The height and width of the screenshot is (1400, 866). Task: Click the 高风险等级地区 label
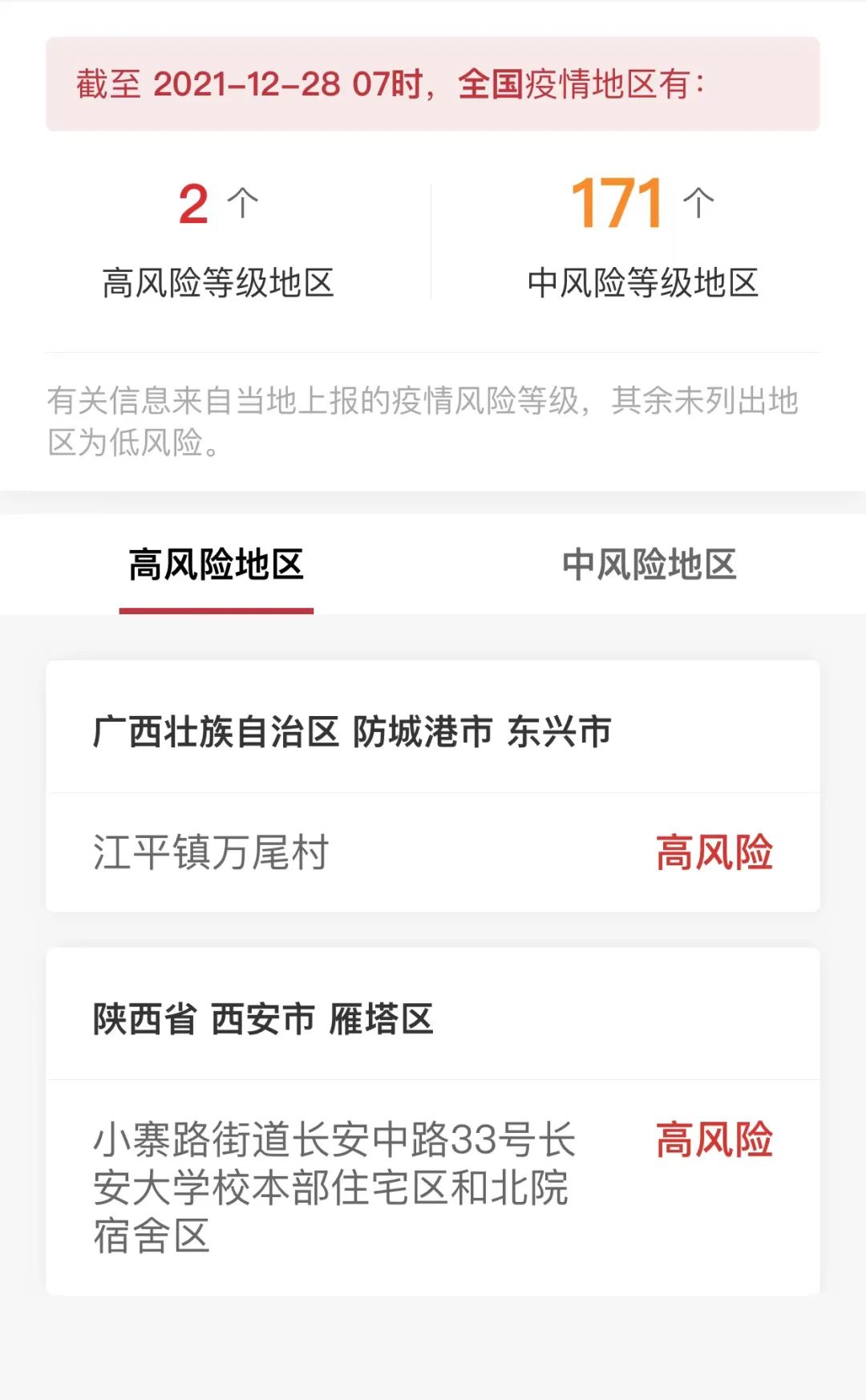[216, 280]
